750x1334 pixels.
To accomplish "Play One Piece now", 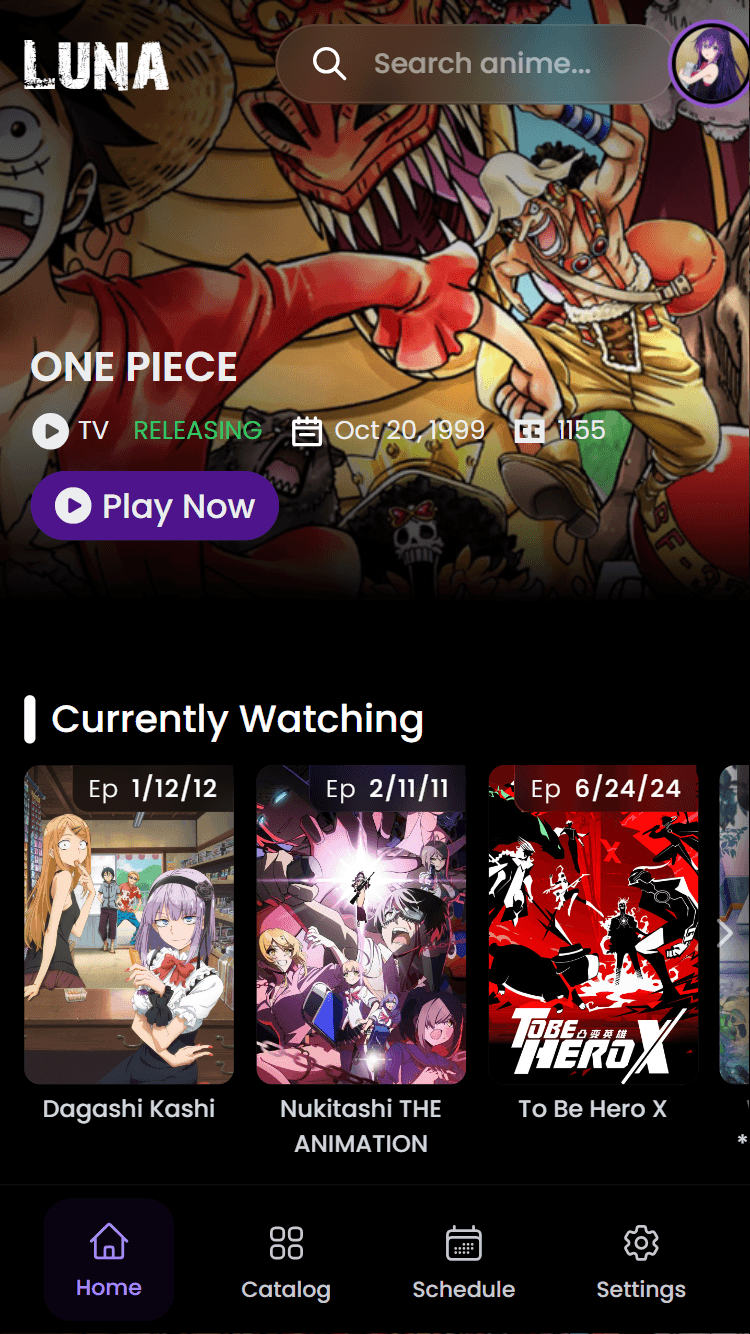I will pos(155,506).
